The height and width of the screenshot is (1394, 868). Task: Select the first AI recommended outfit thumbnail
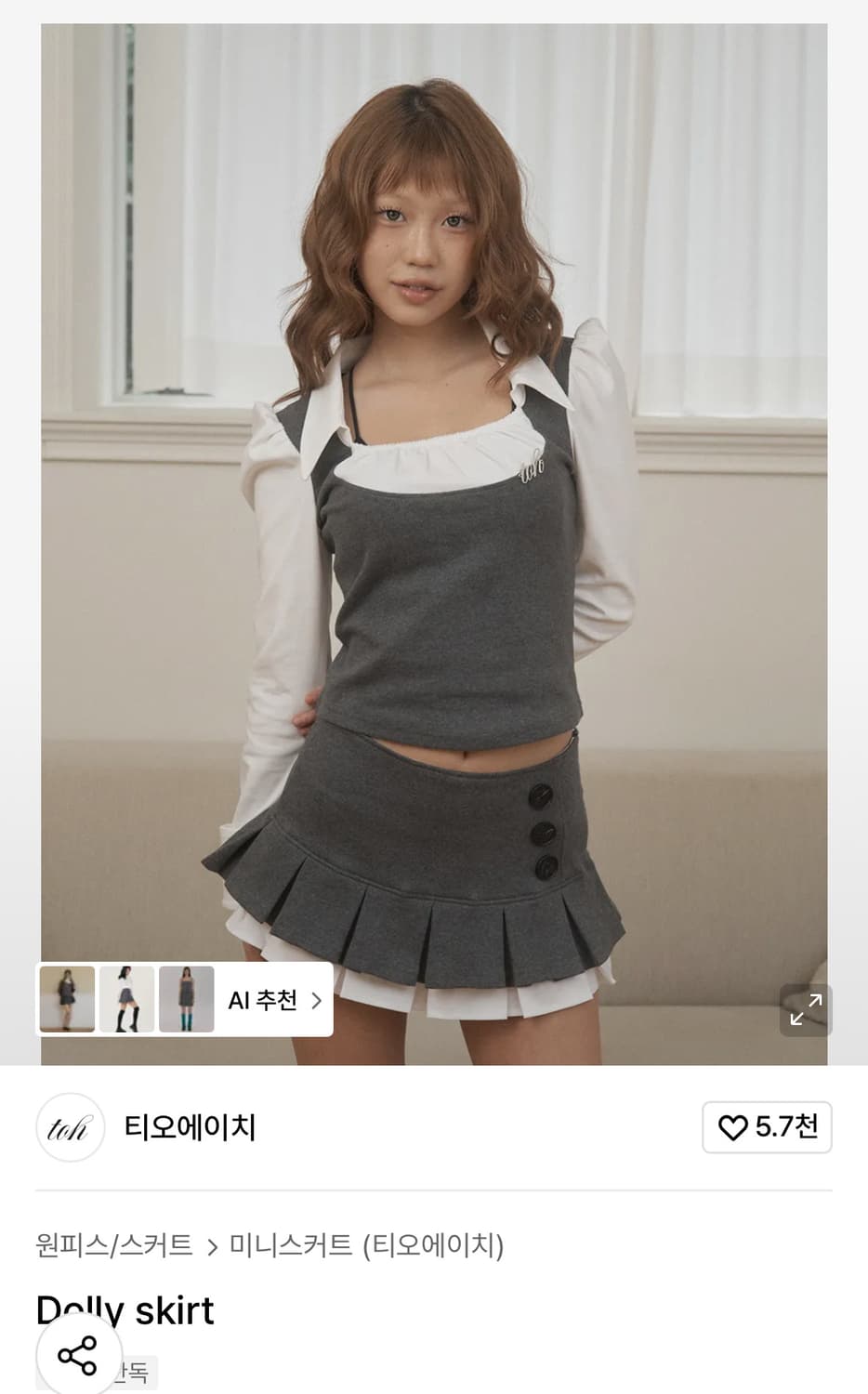pyautogui.click(x=66, y=998)
